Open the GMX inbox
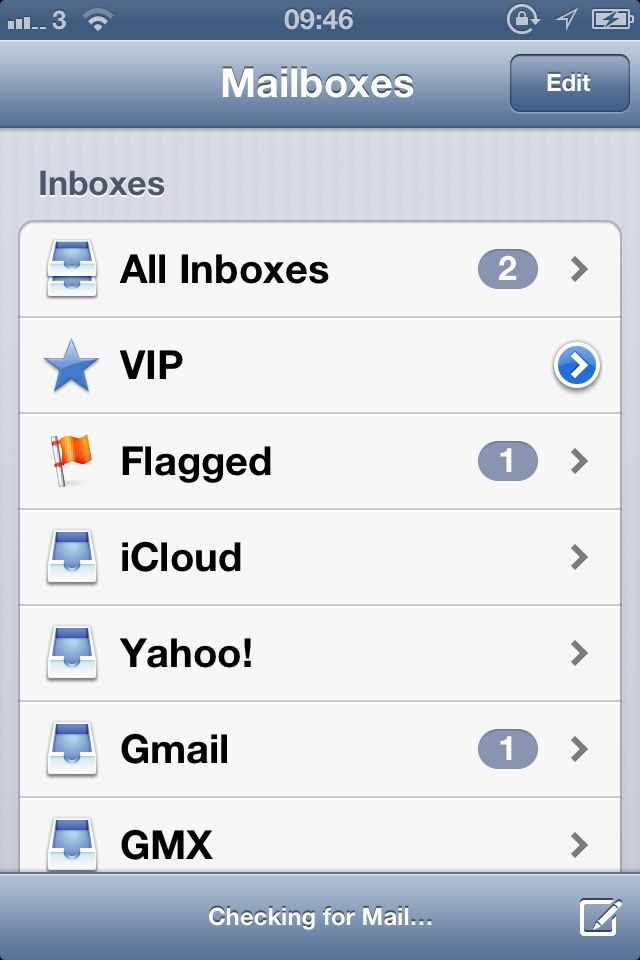 tap(320, 844)
